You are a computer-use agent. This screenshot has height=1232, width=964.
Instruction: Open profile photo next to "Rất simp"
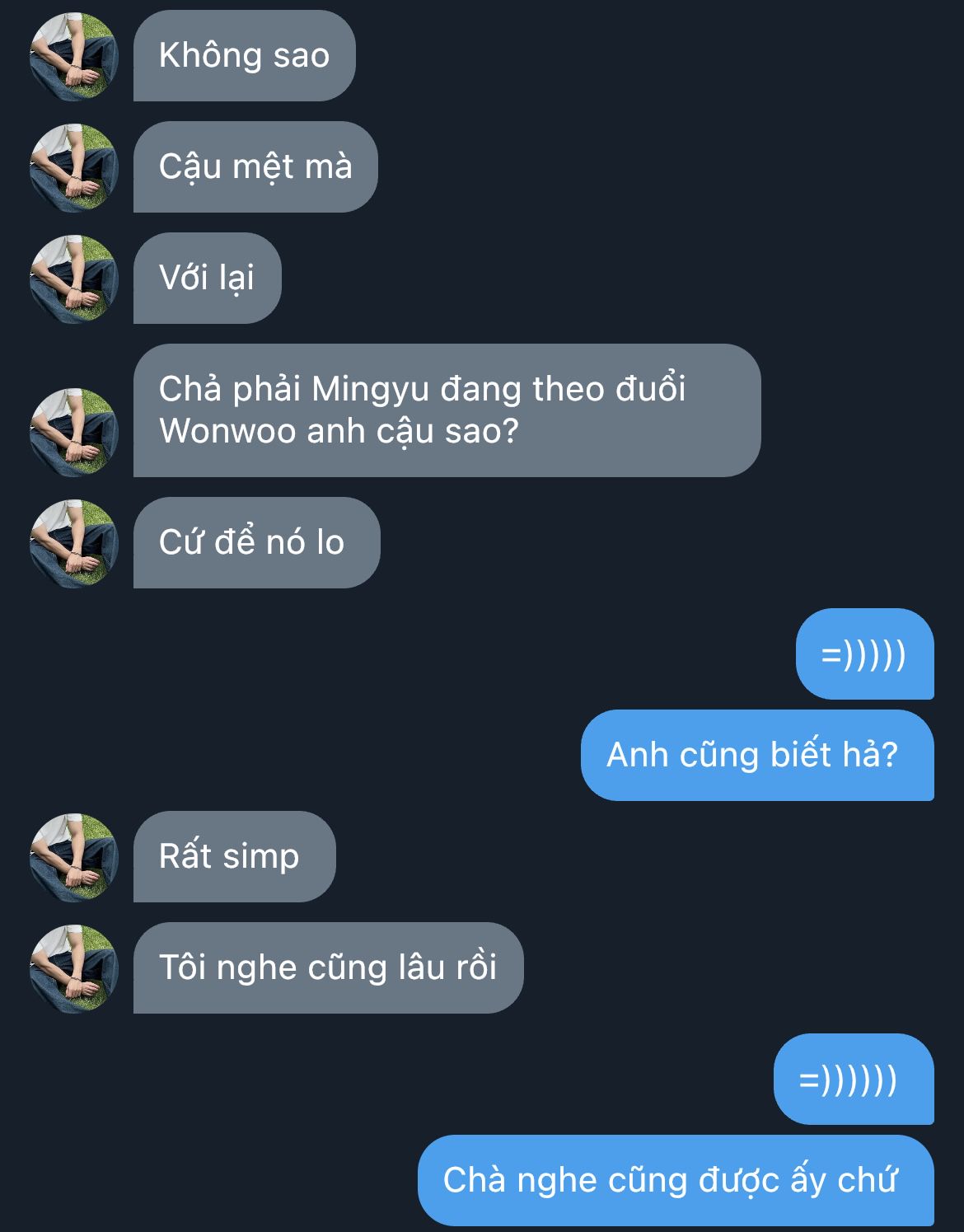[74, 858]
